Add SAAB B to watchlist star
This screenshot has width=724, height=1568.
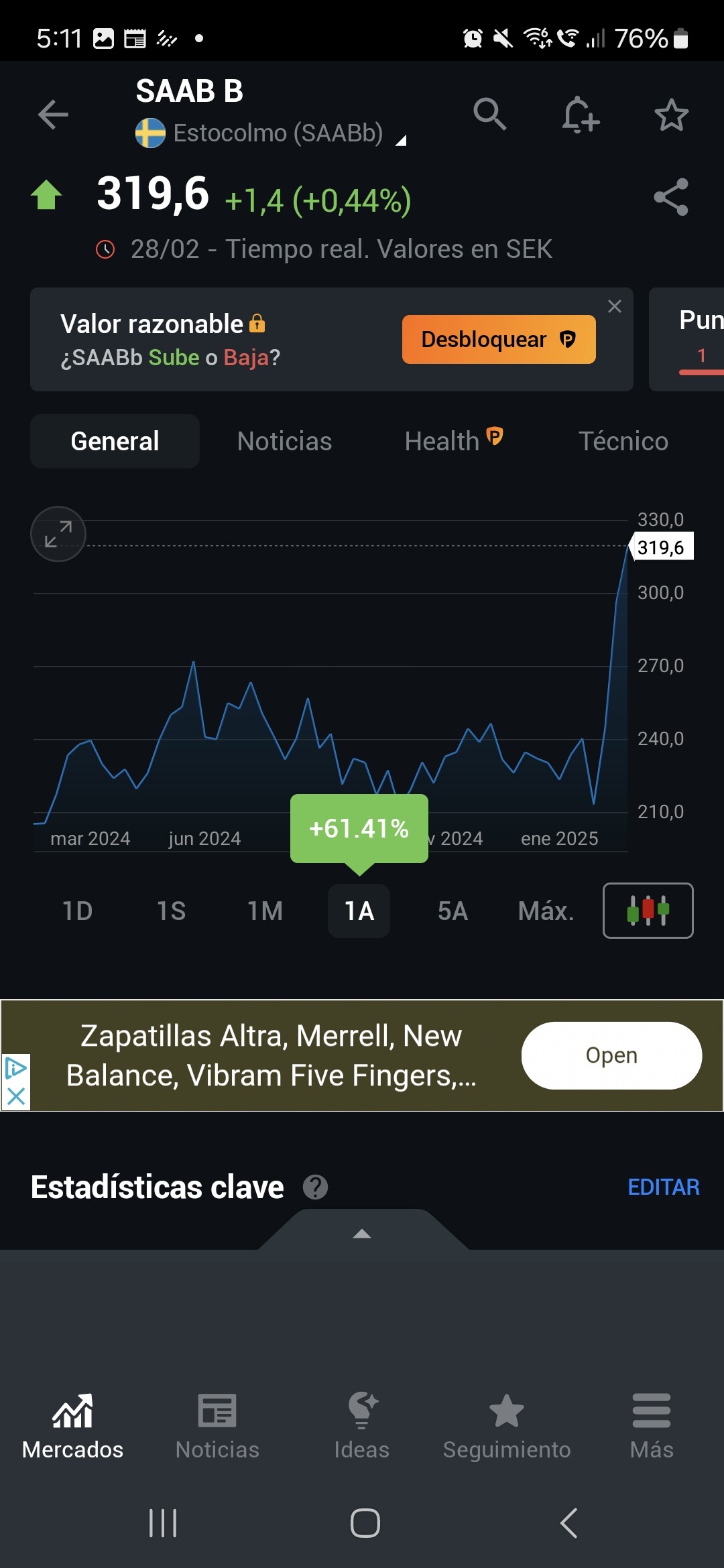671,115
